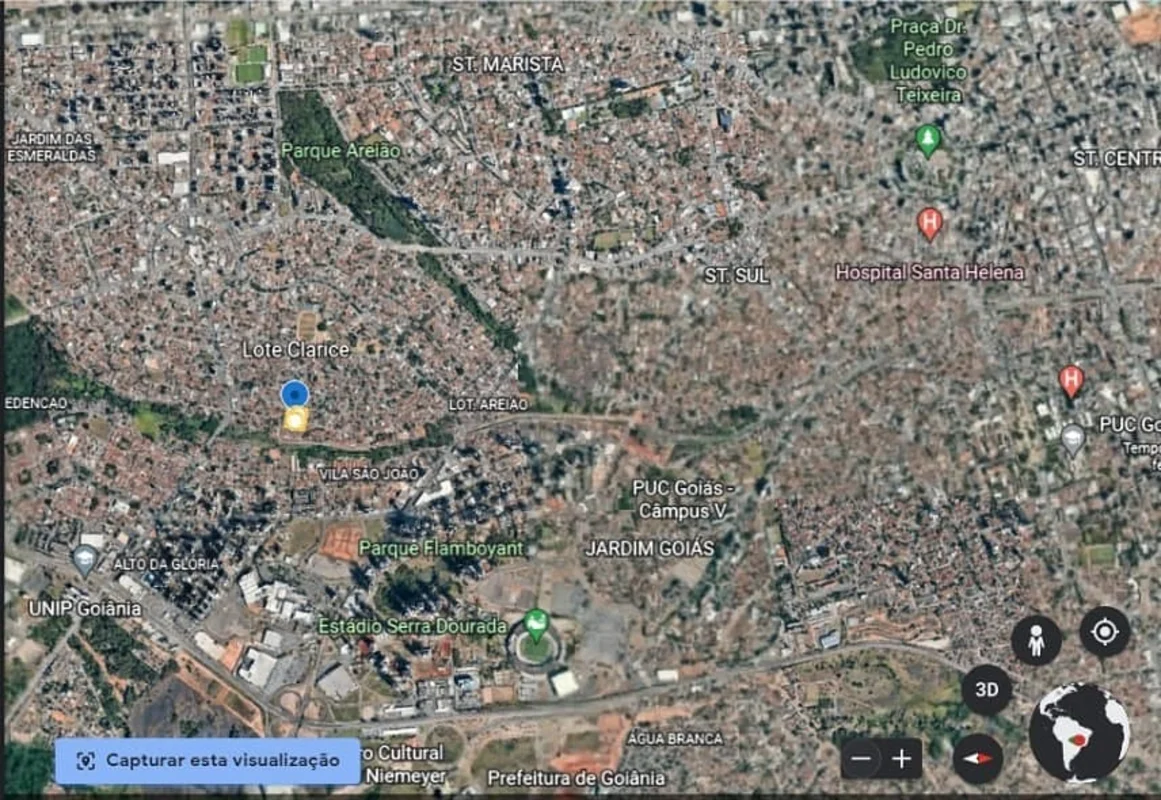1161x800 pixels.
Task: Zoom in with the plus button
Action: point(902,759)
